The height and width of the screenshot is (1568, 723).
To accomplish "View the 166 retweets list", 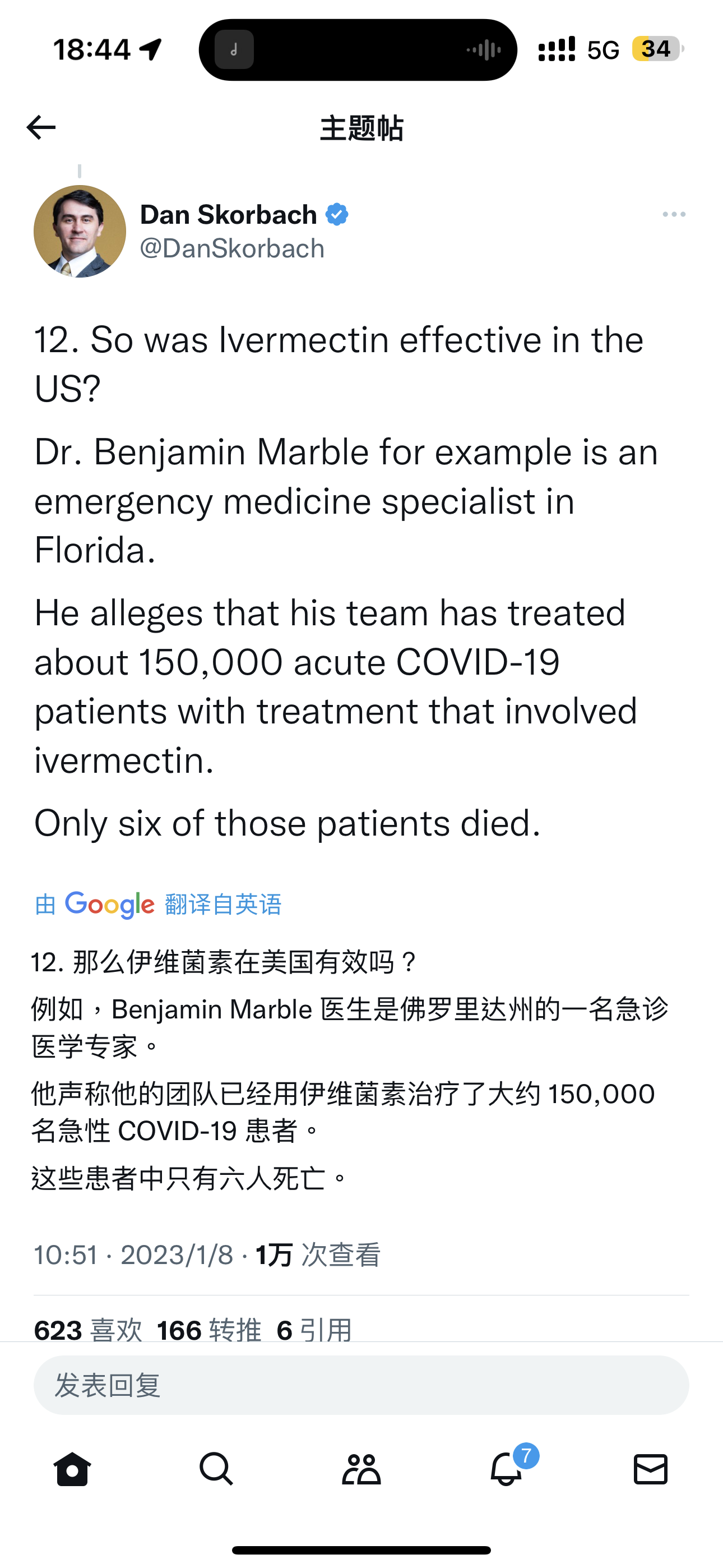I will pyautogui.click(x=208, y=1330).
